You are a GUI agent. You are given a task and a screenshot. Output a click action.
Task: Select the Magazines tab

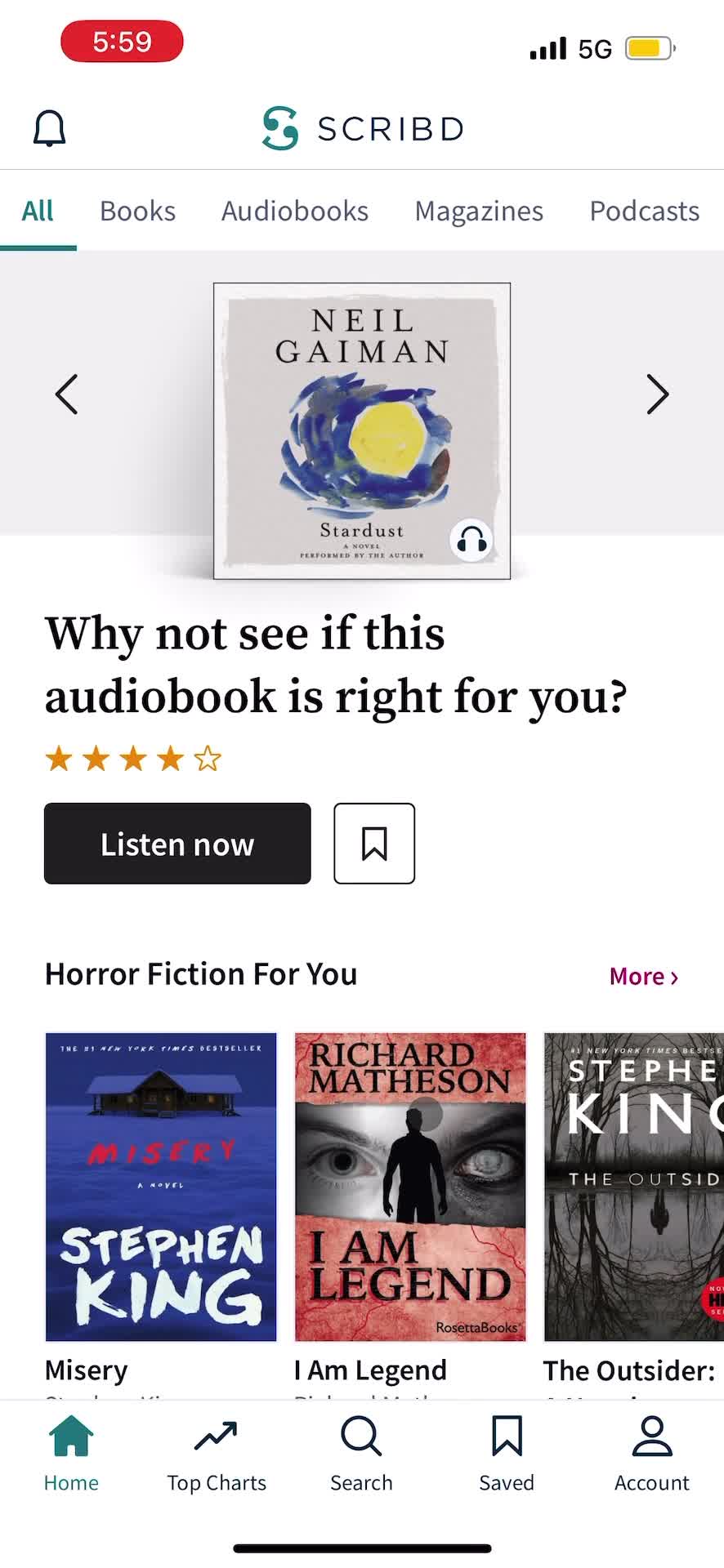pyautogui.click(x=479, y=211)
